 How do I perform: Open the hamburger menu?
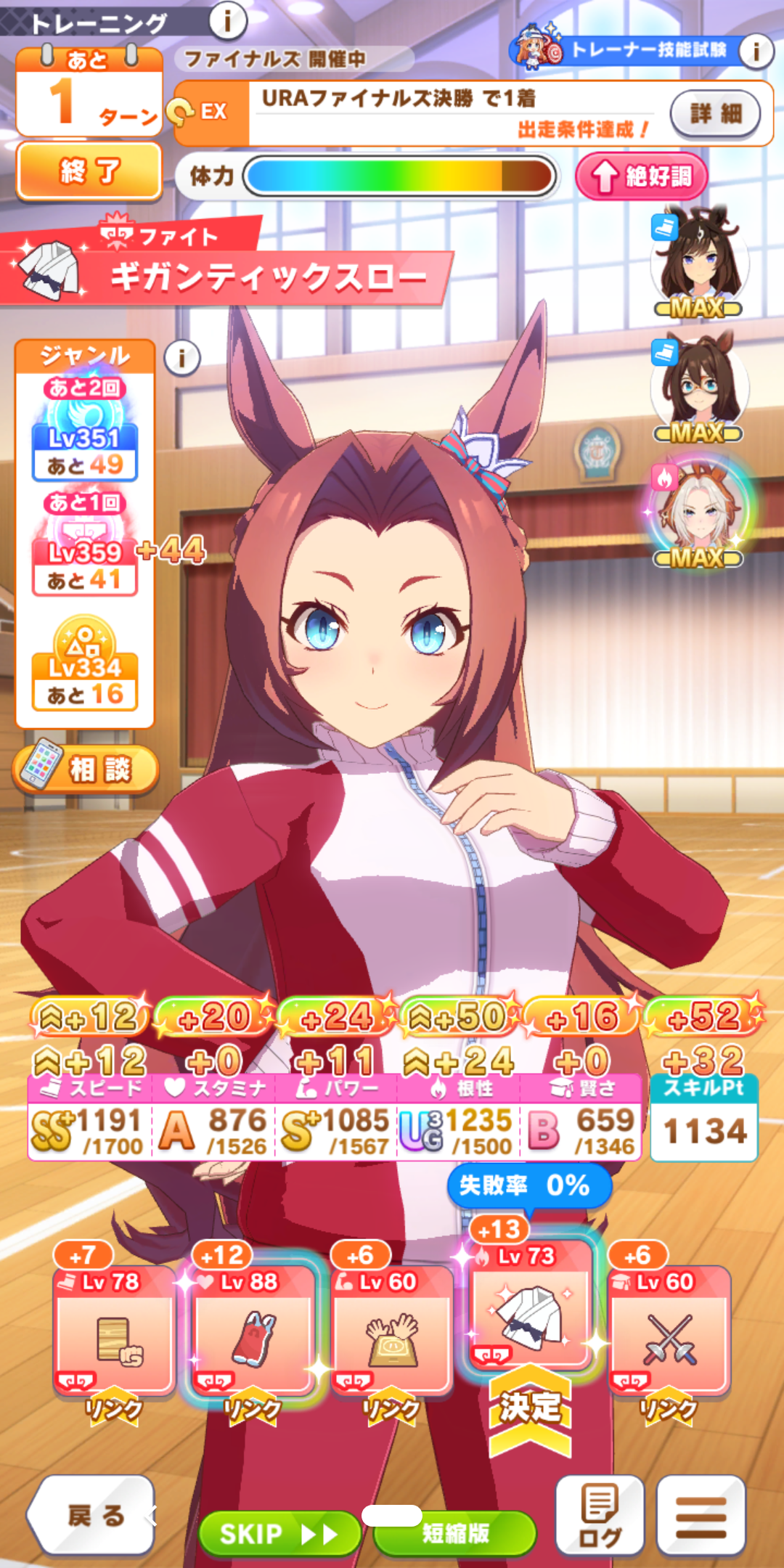(701, 1515)
